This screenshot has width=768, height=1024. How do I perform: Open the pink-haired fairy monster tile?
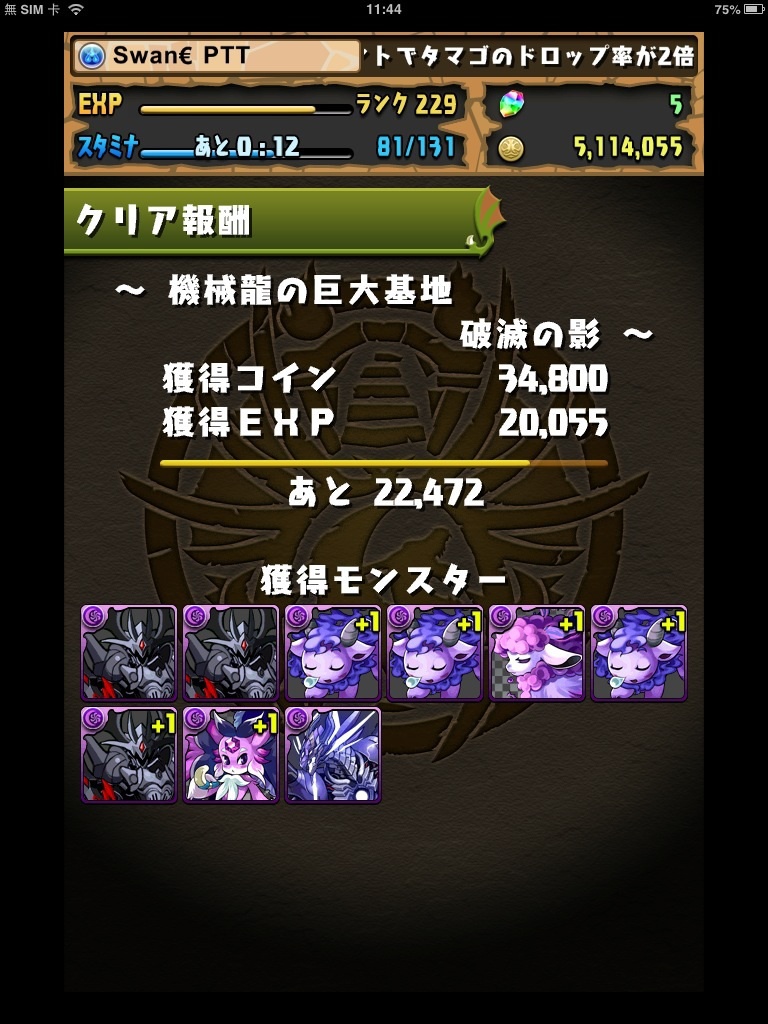231,755
